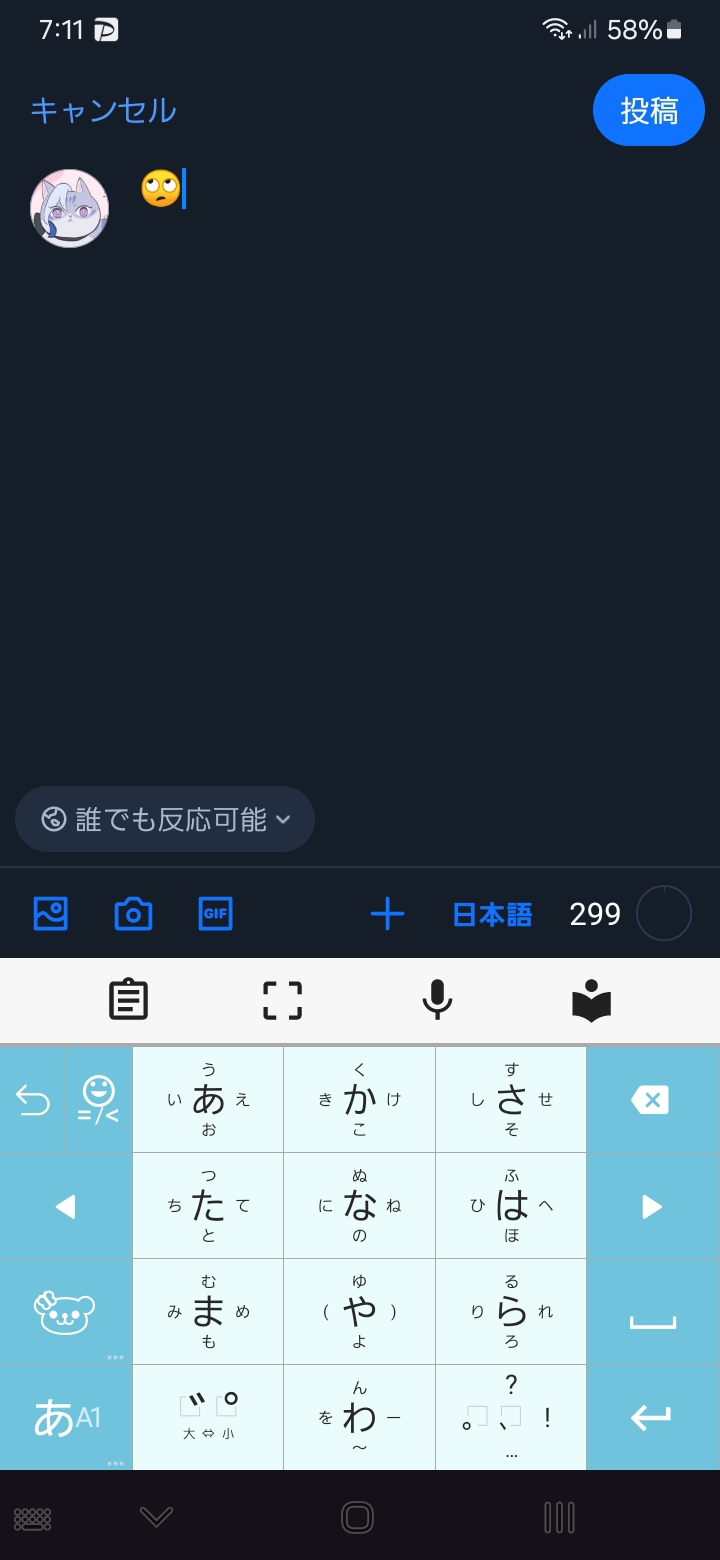The width and height of the screenshot is (720, 1560).
Task: Tap キャンセル to discard the post
Action: tap(103, 110)
